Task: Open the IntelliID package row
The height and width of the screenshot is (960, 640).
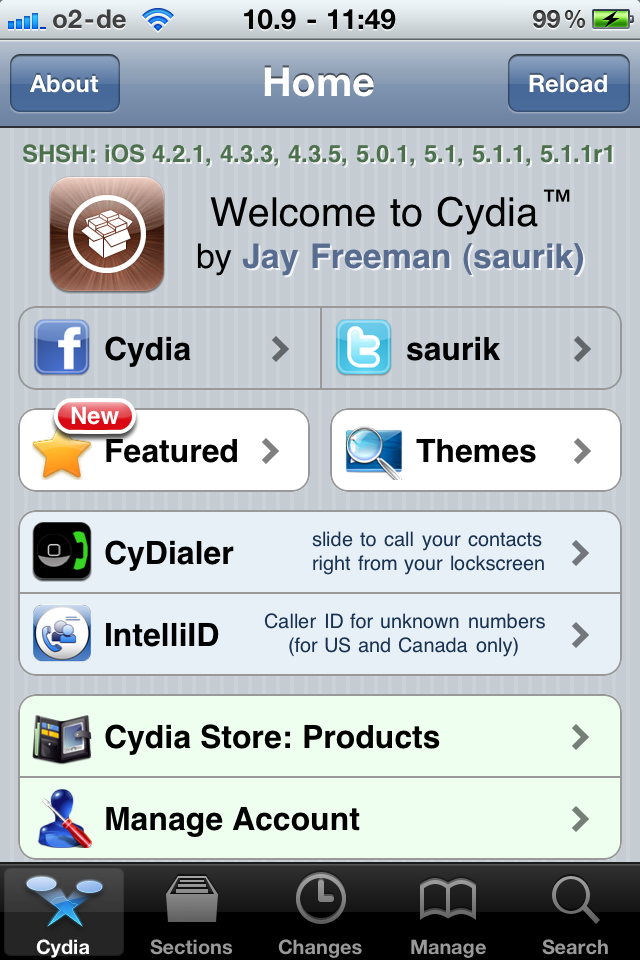Action: [320, 634]
